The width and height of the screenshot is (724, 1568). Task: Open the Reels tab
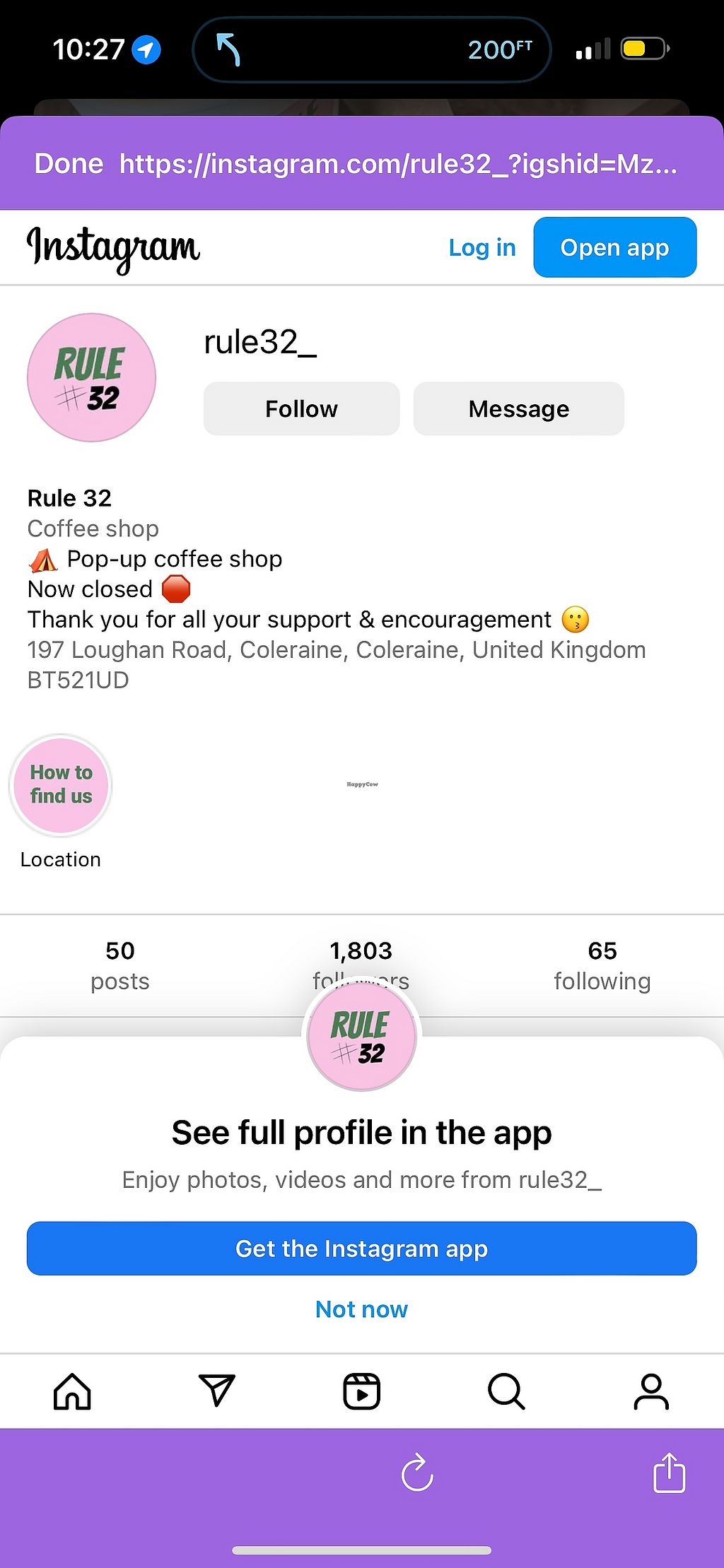click(361, 1391)
